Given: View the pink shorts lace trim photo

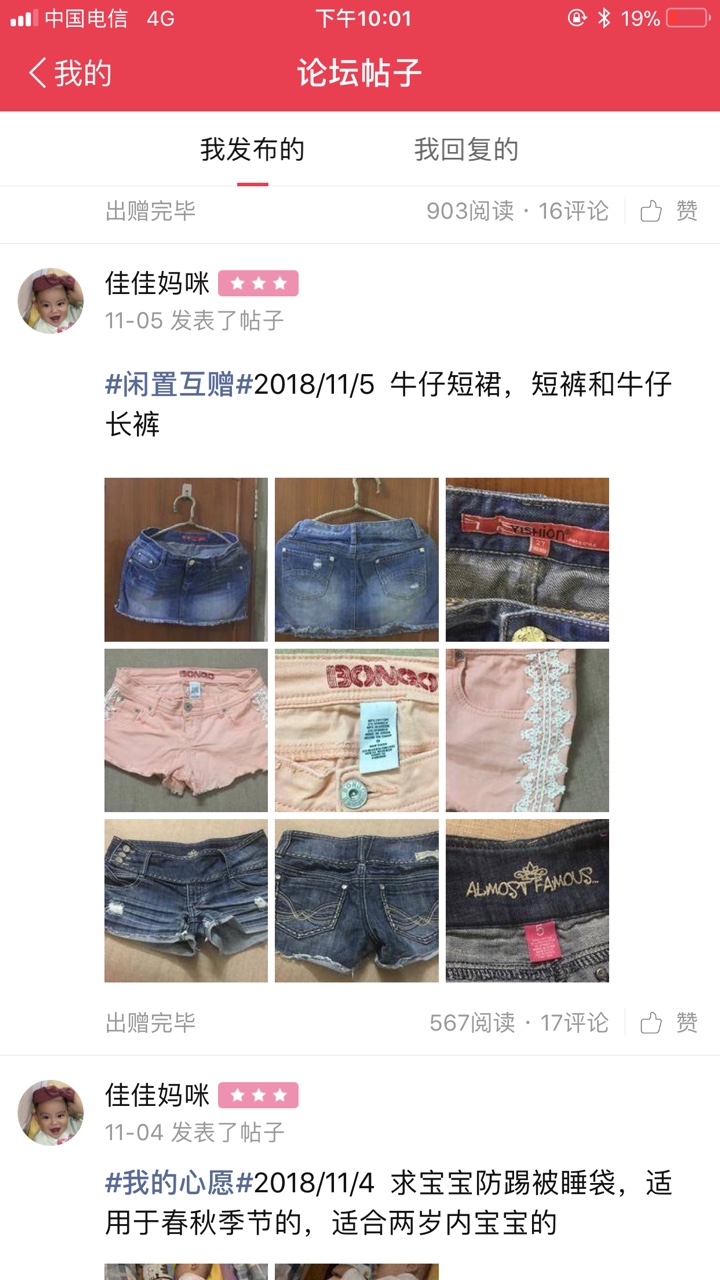Looking at the screenshot, I should click(527, 730).
